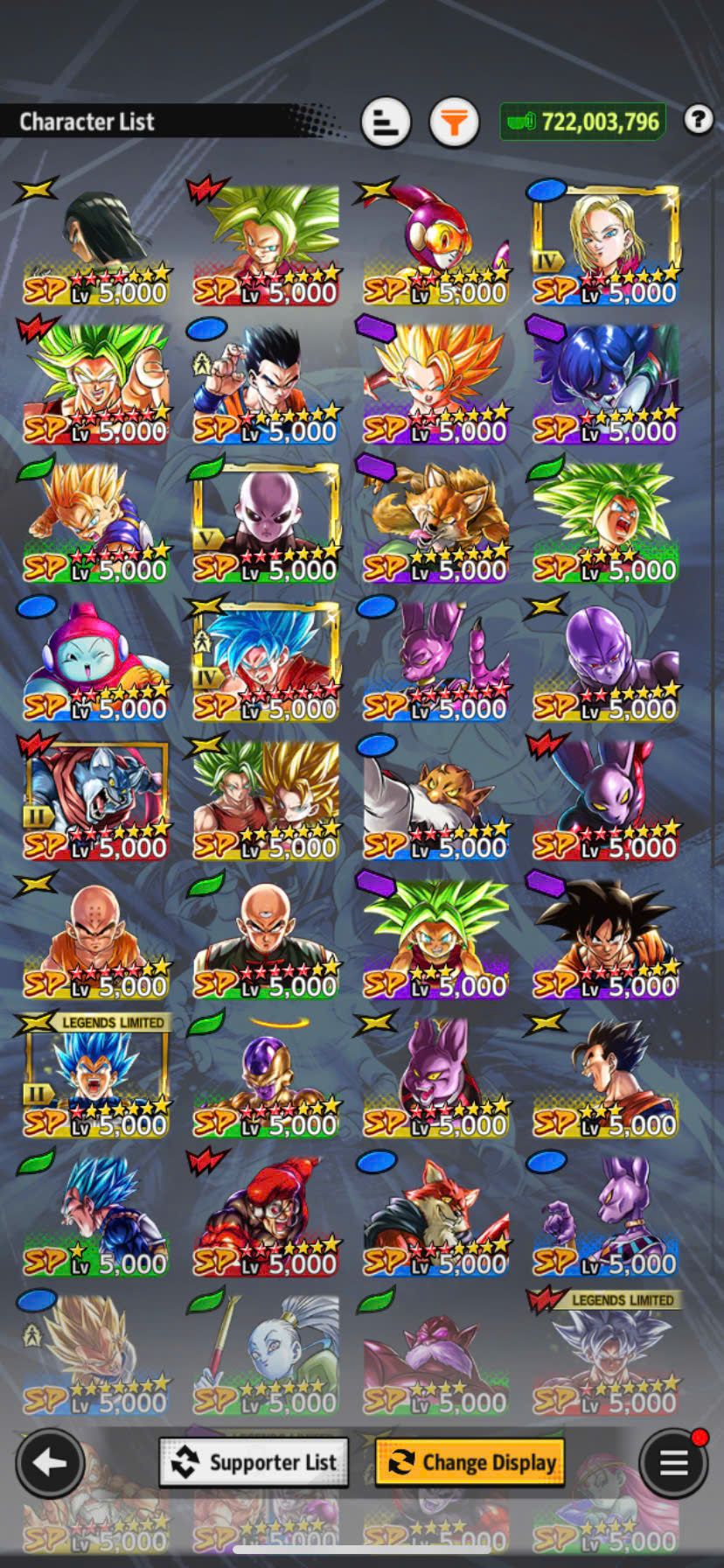This screenshot has width=724, height=1568.
Task: Open the Supporter List
Action: tap(254, 1462)
